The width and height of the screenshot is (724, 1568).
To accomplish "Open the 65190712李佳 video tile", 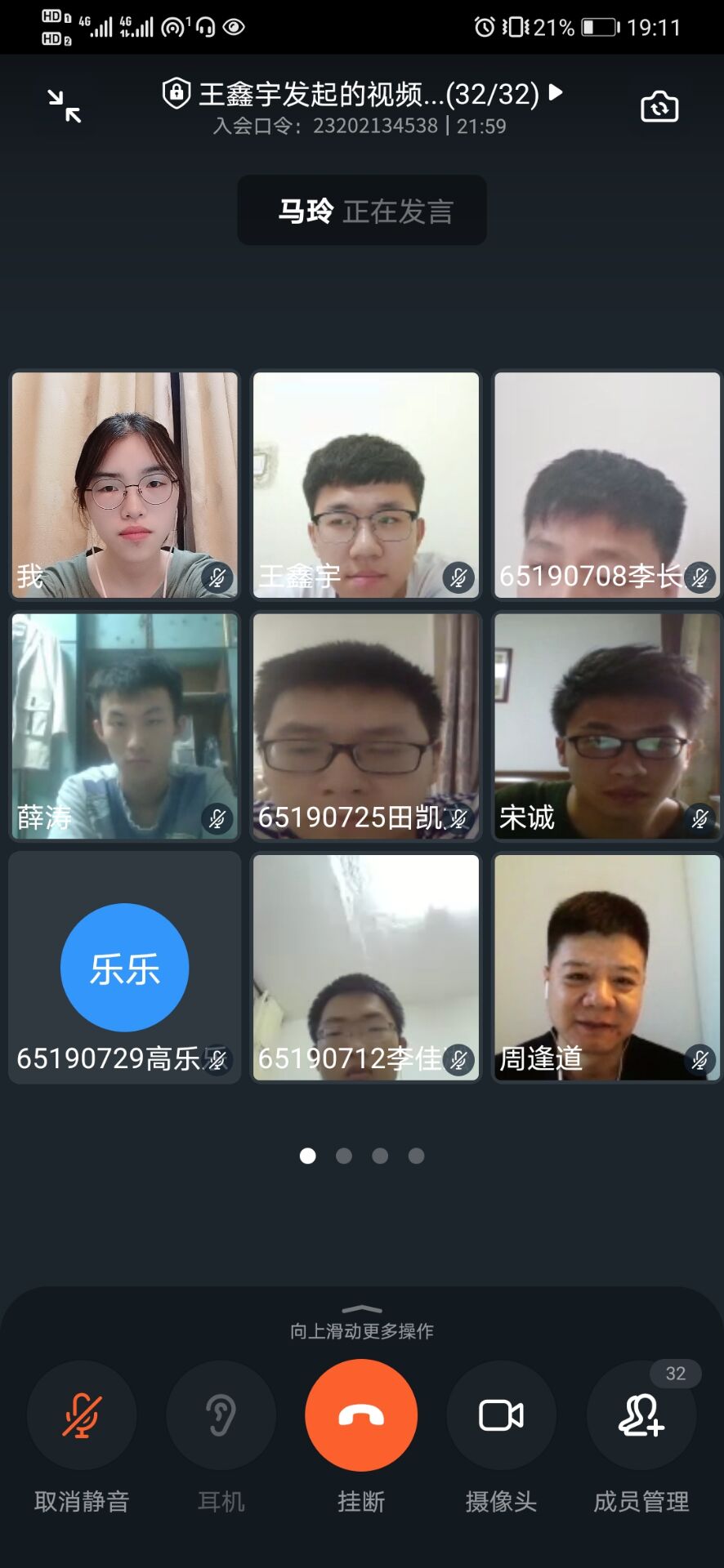I will click(x=366, y=968).
